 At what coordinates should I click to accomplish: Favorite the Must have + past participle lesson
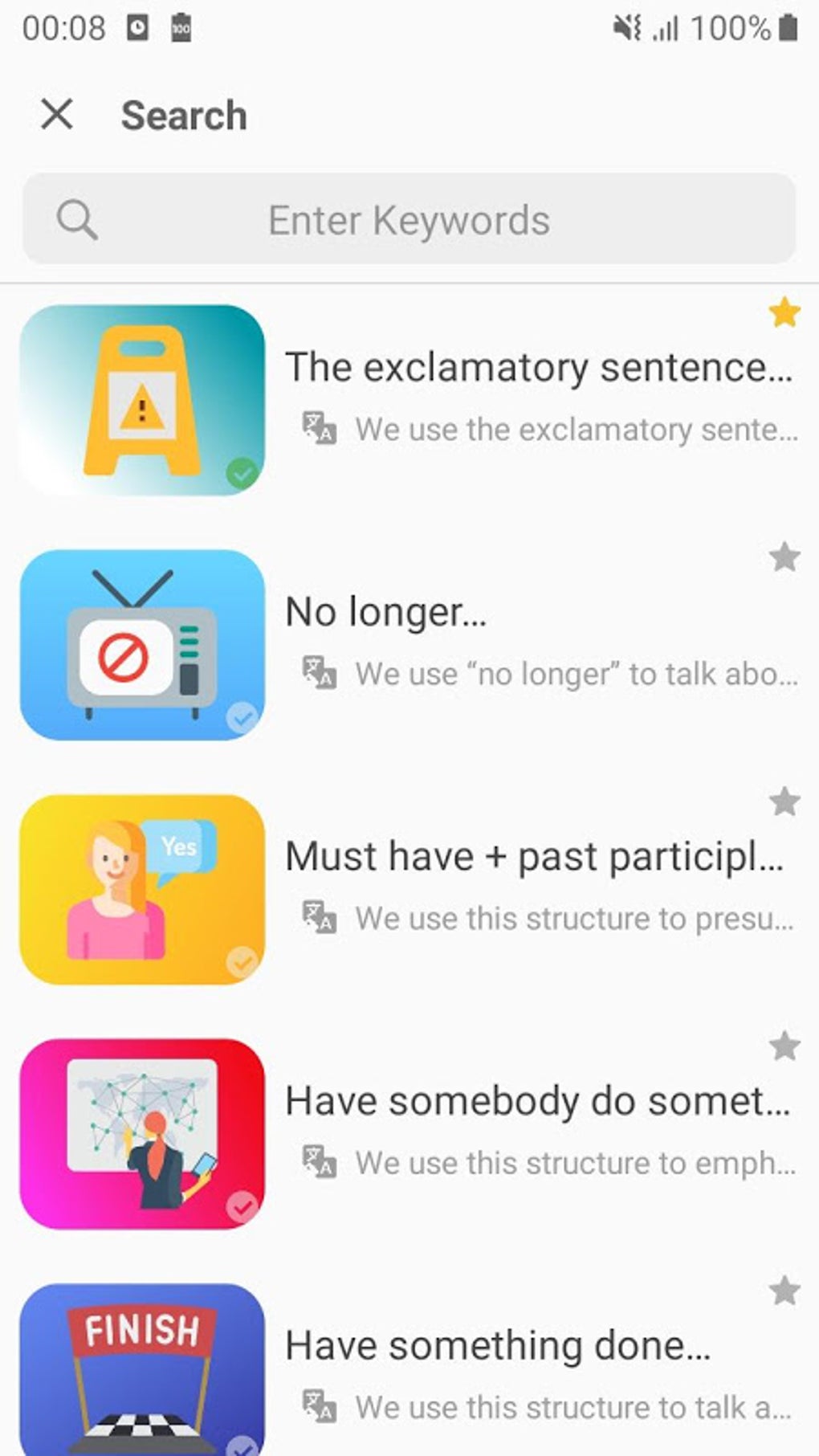coord(784,803)
